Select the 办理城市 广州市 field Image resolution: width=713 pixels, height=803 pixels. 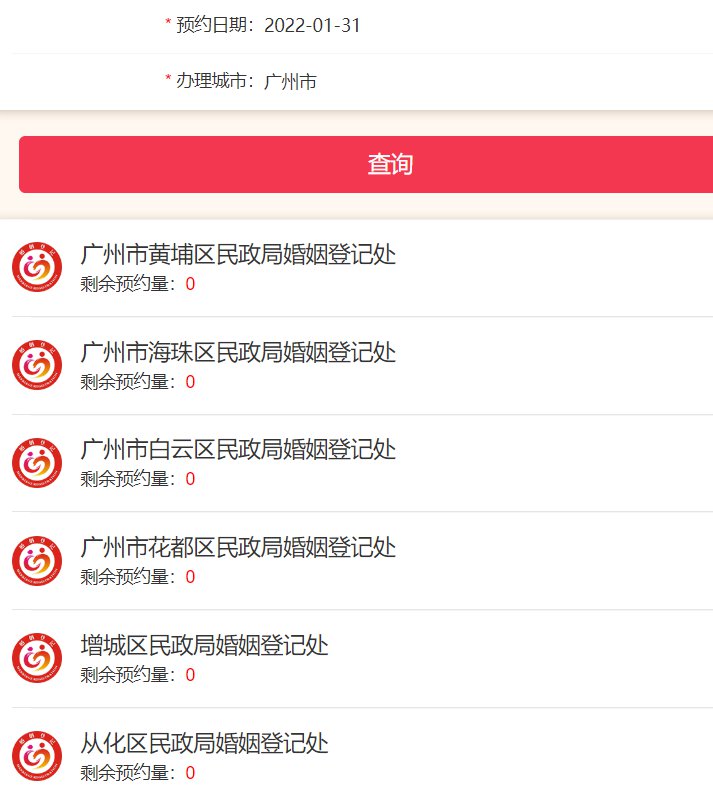[x=290, y=82]
